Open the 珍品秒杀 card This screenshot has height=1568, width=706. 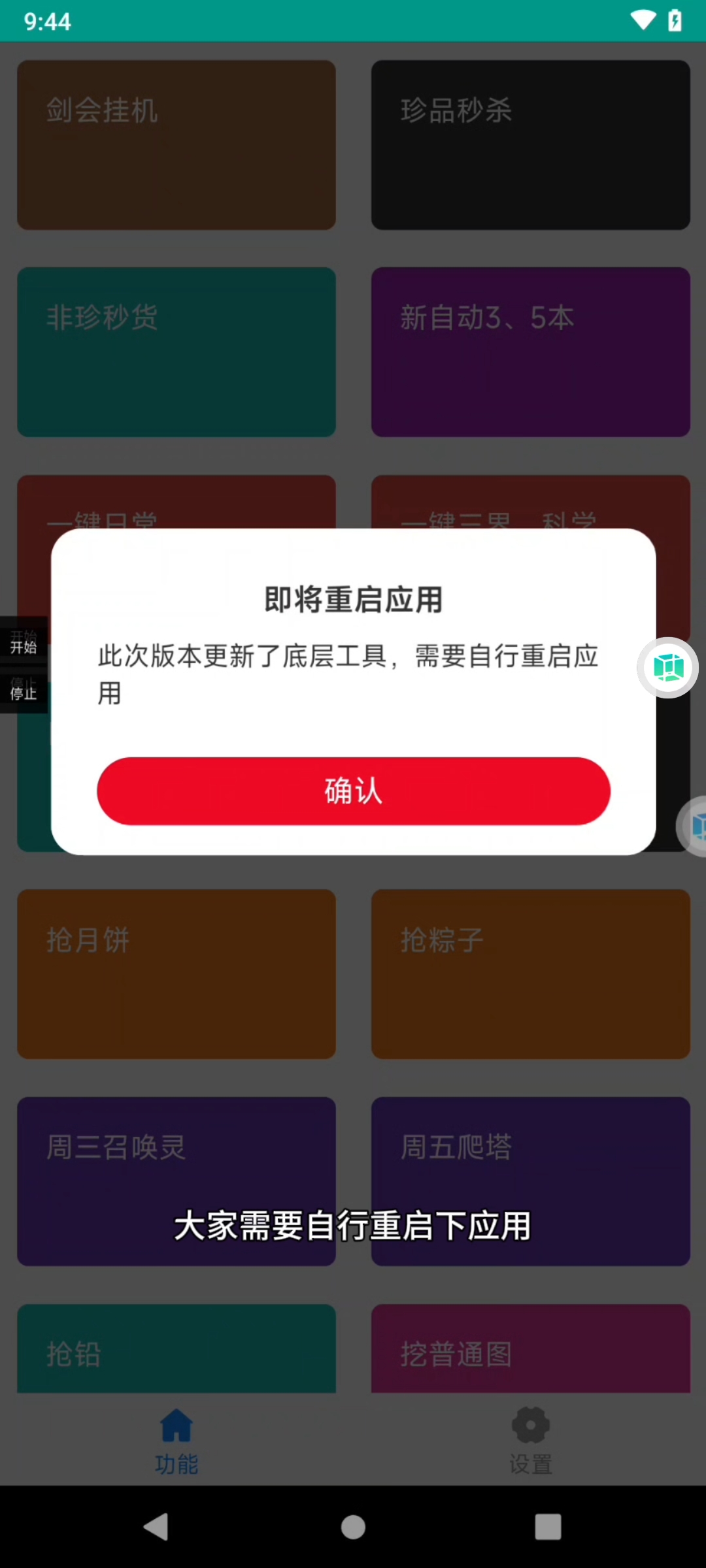pos(531,145)
